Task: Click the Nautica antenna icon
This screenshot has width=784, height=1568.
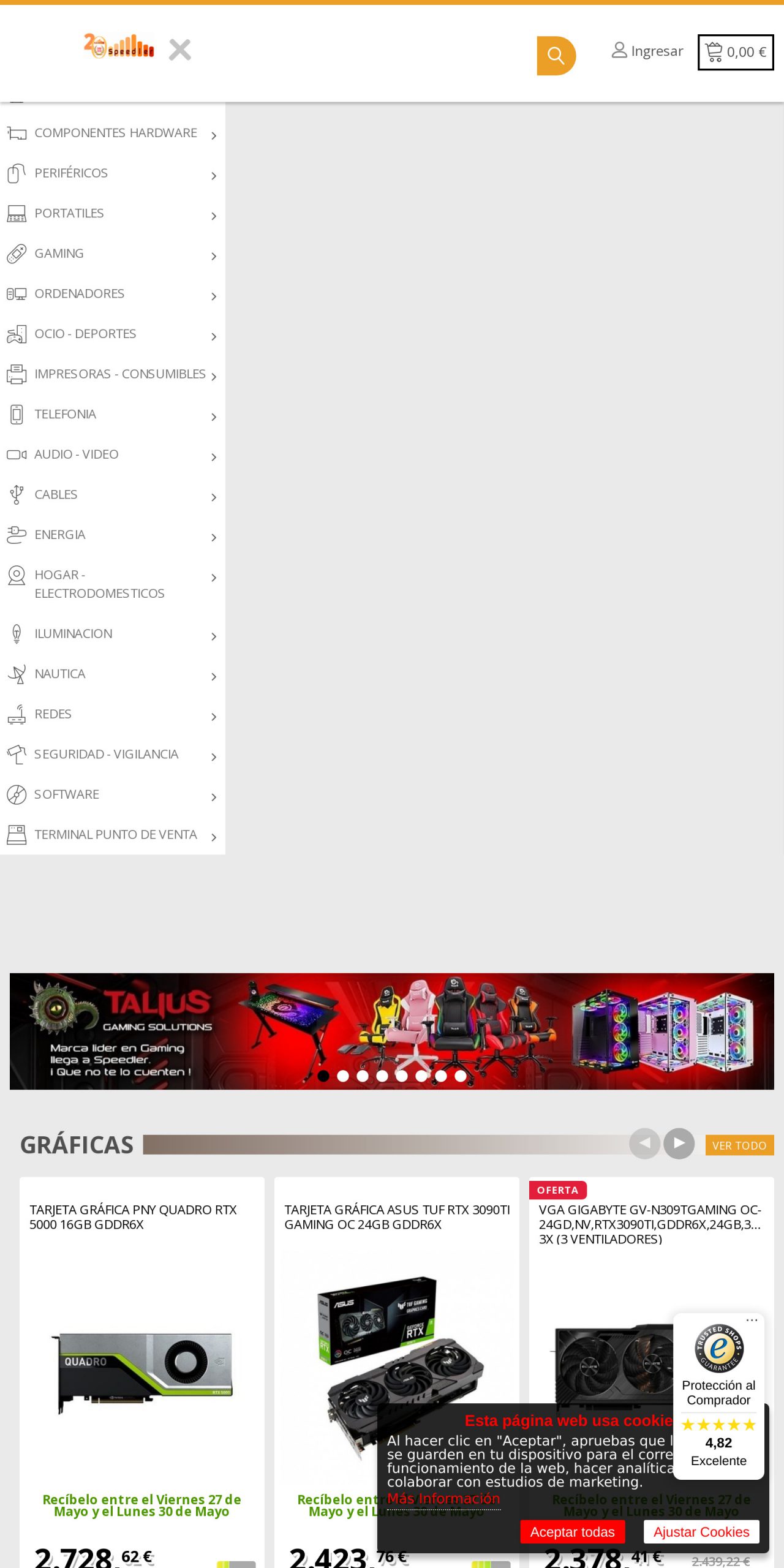Action: pos(17,674)
